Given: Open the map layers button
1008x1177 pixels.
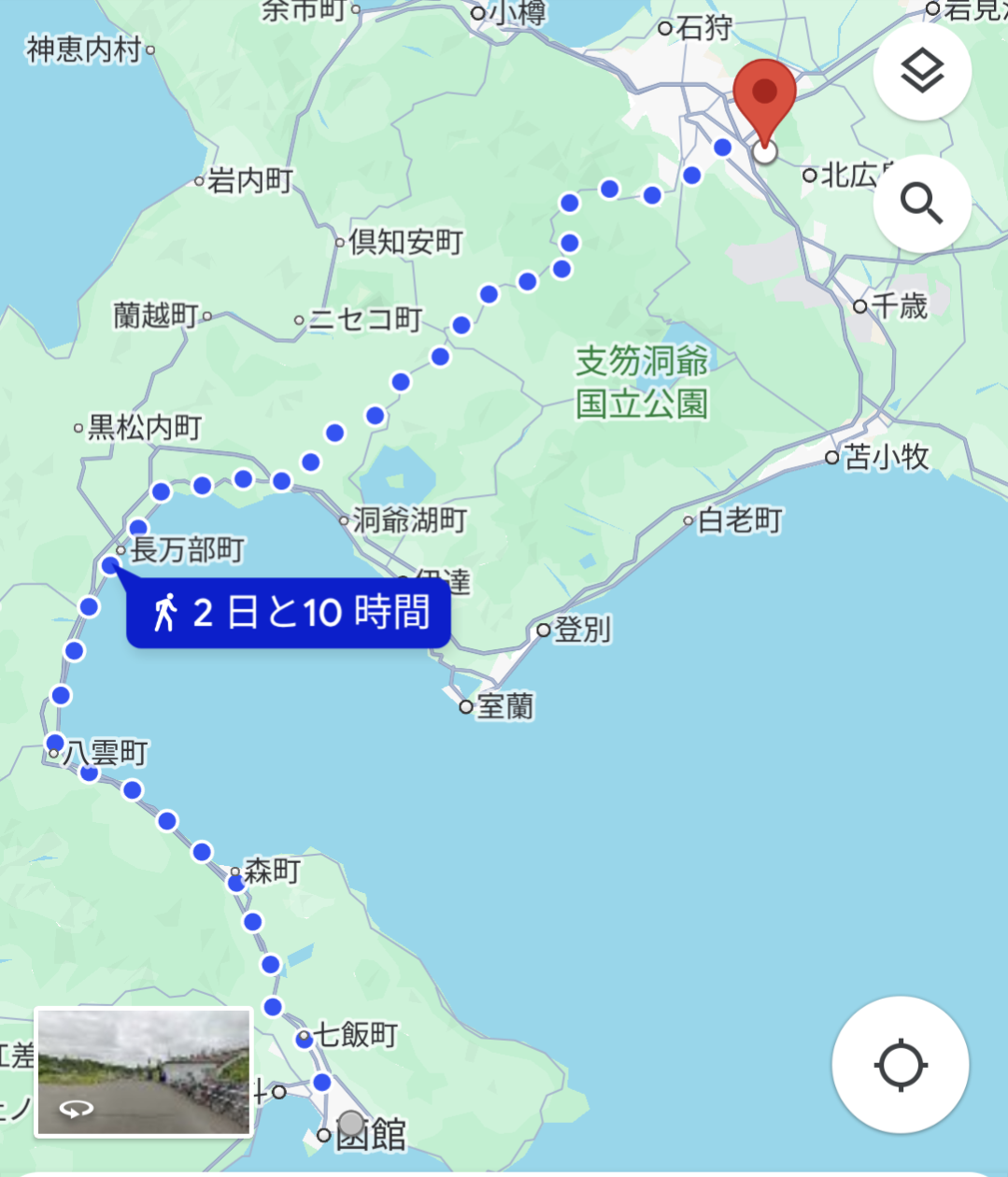Looking at the screenshot, I should (922, 72).
